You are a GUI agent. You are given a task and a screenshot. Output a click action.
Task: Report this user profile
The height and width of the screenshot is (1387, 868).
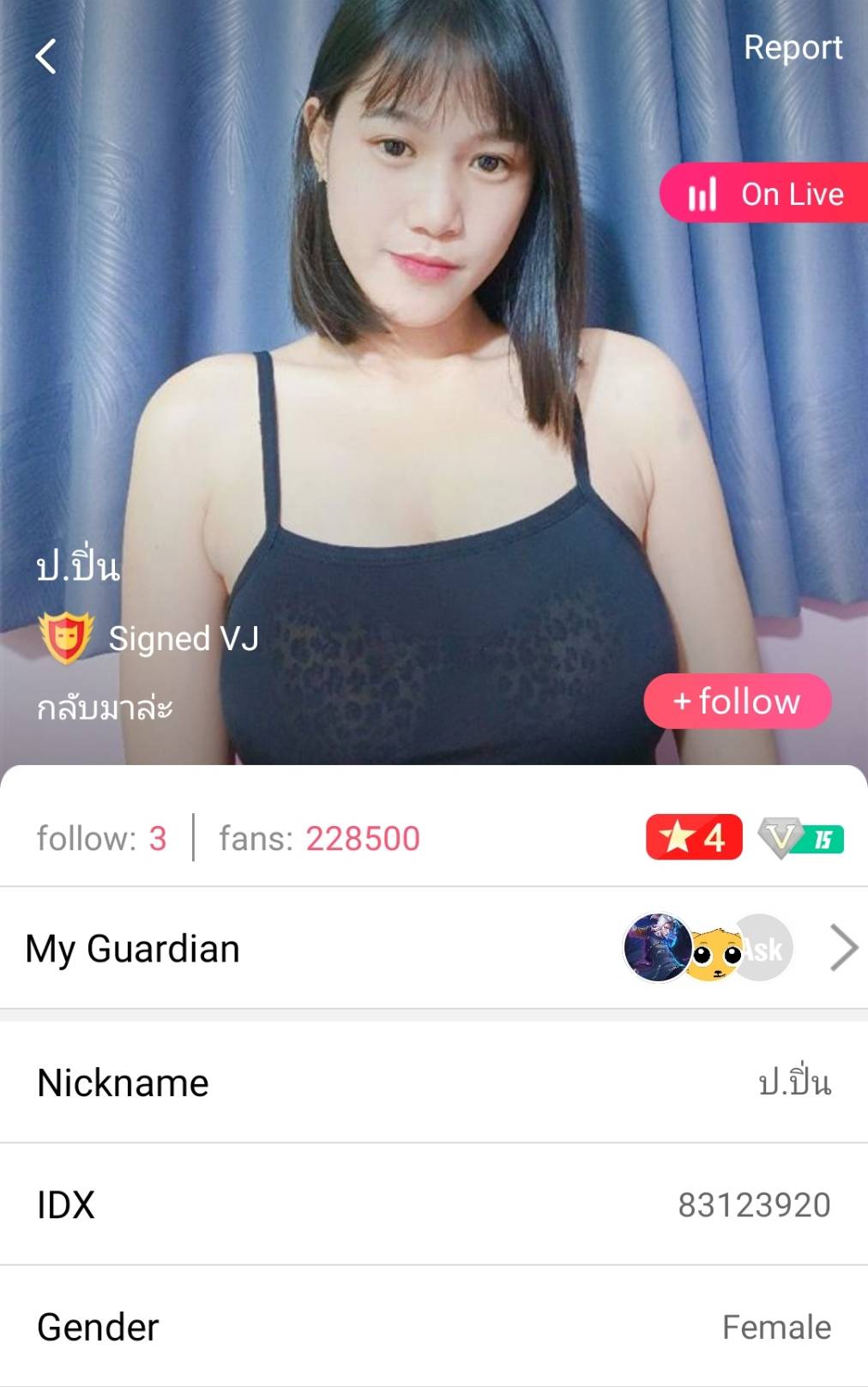[793, 48]
